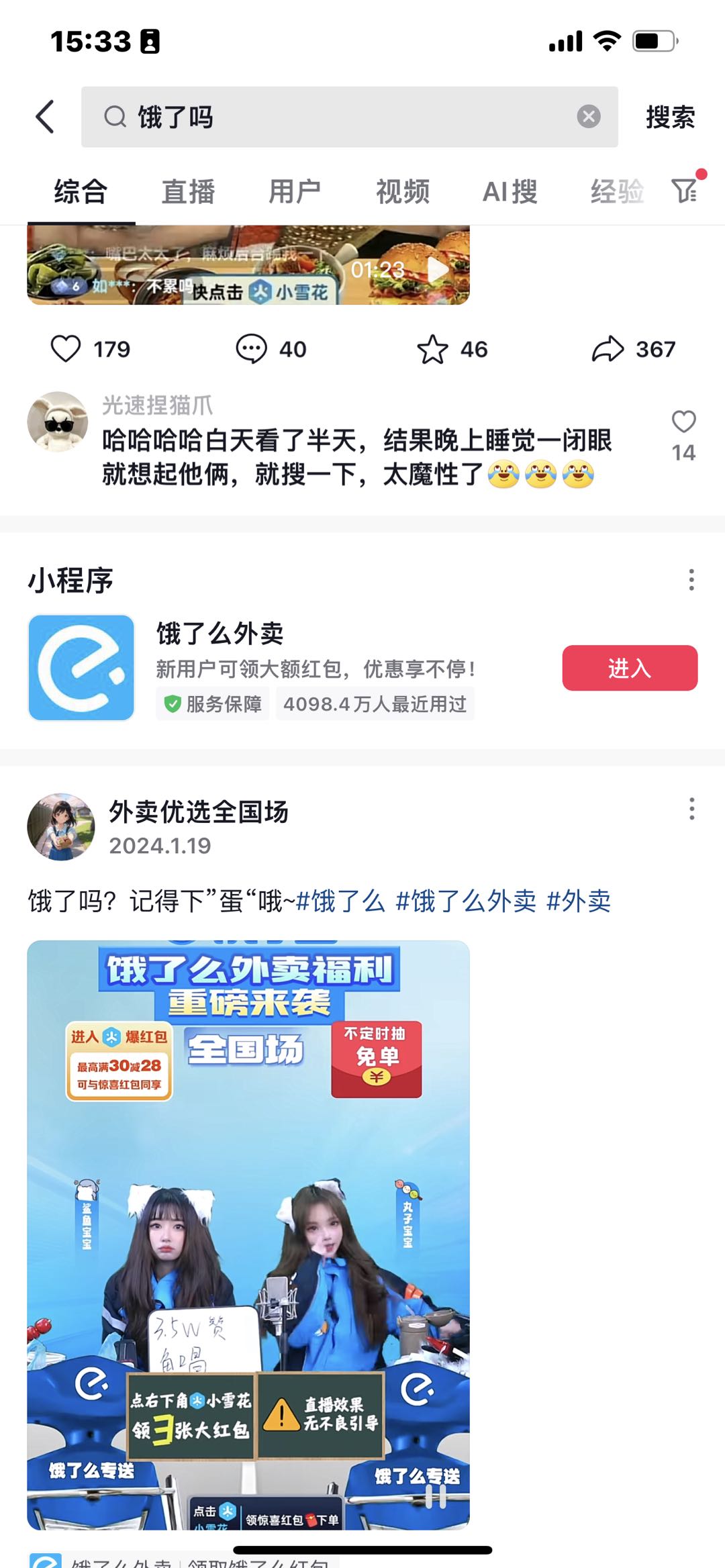The width and height of the screenshot is (725, 1568).
Task: Switch to the 用户 tab
Action: [x=295, y=192]
